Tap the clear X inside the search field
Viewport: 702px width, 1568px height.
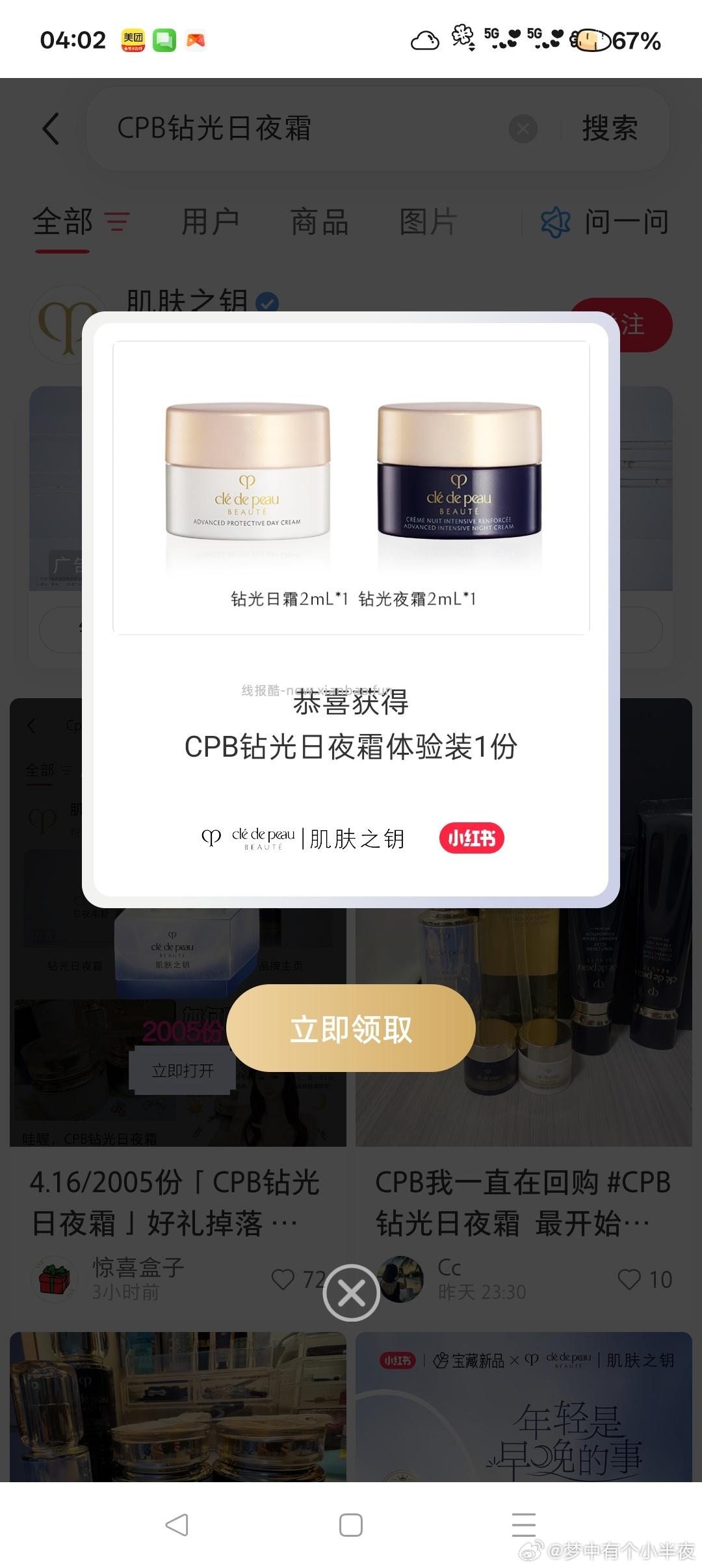point(523,129)
